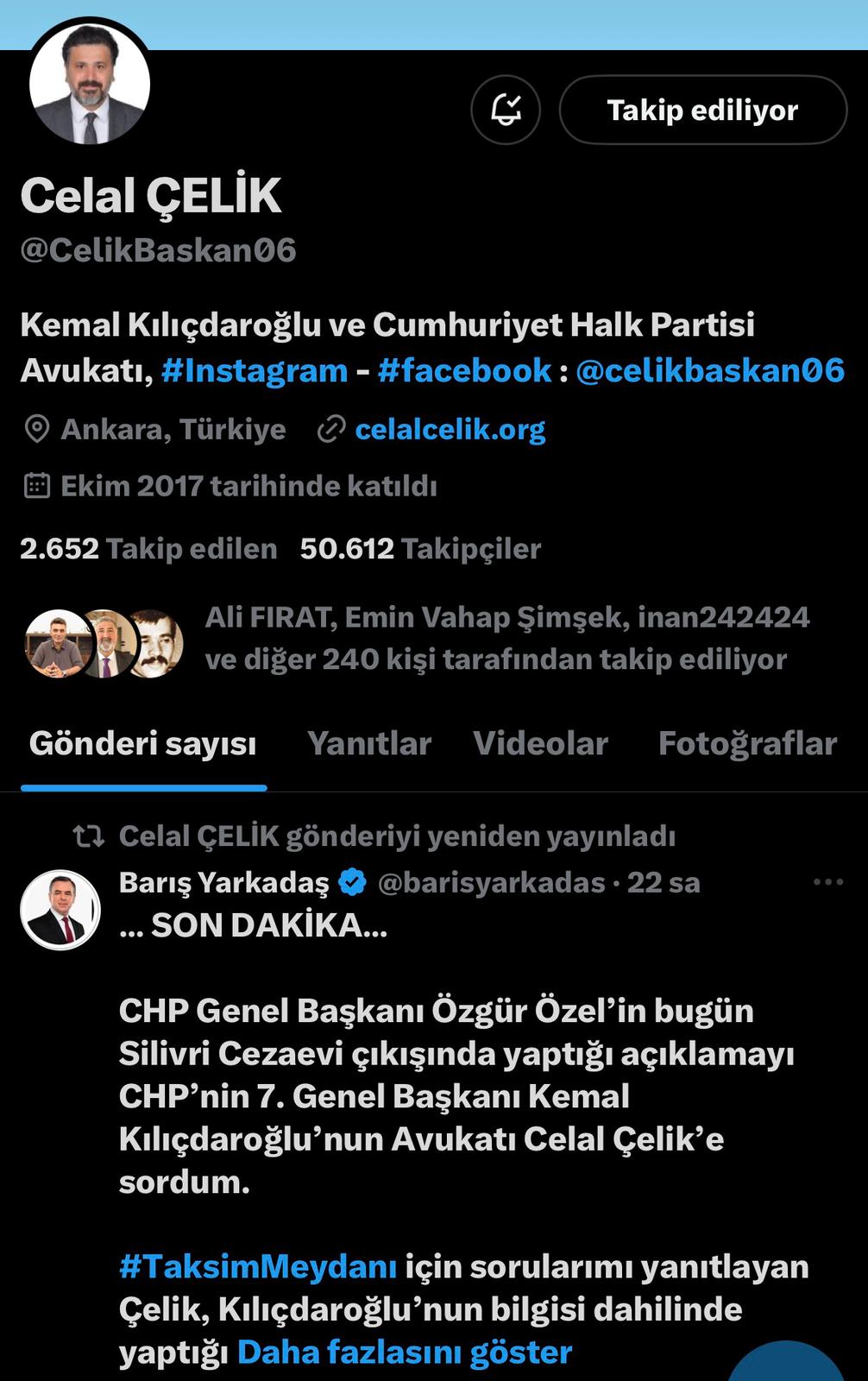Image resolution: width=868 pixels, height=1381 pixels.
Task: View the 2.652 Takip edilen list
Action: click(148, 548)
